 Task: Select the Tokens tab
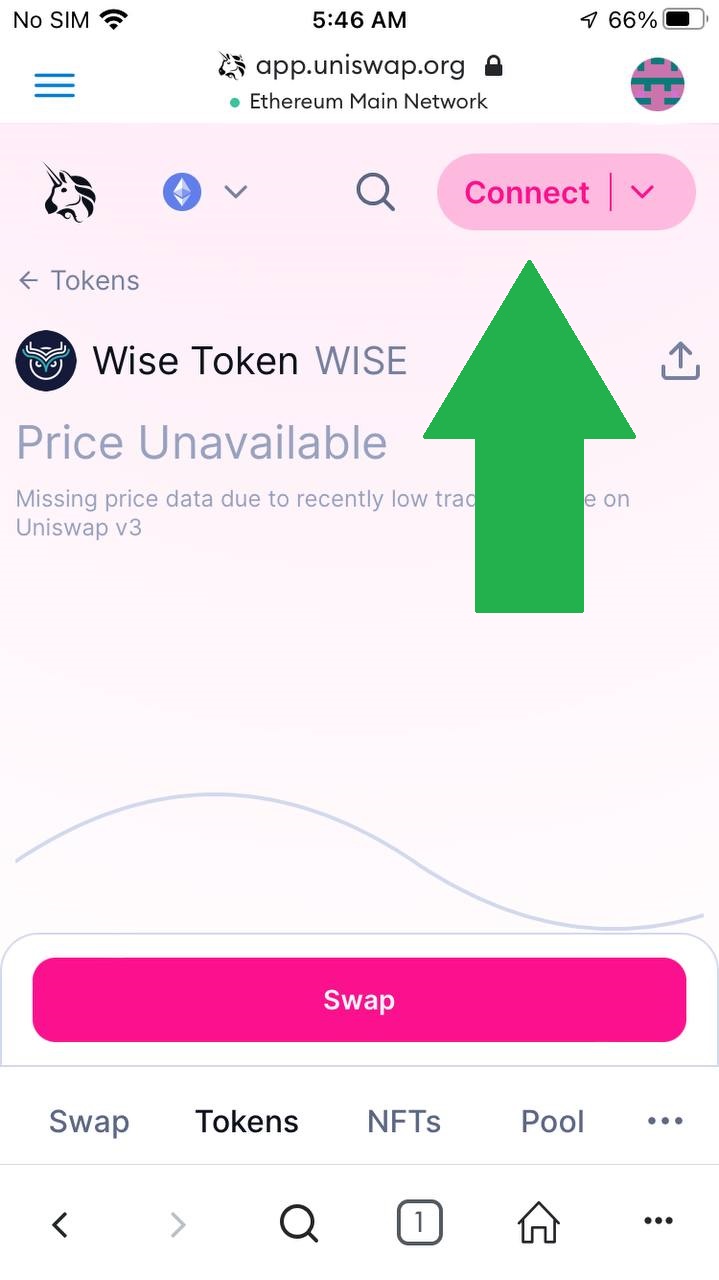[247, 1122]
